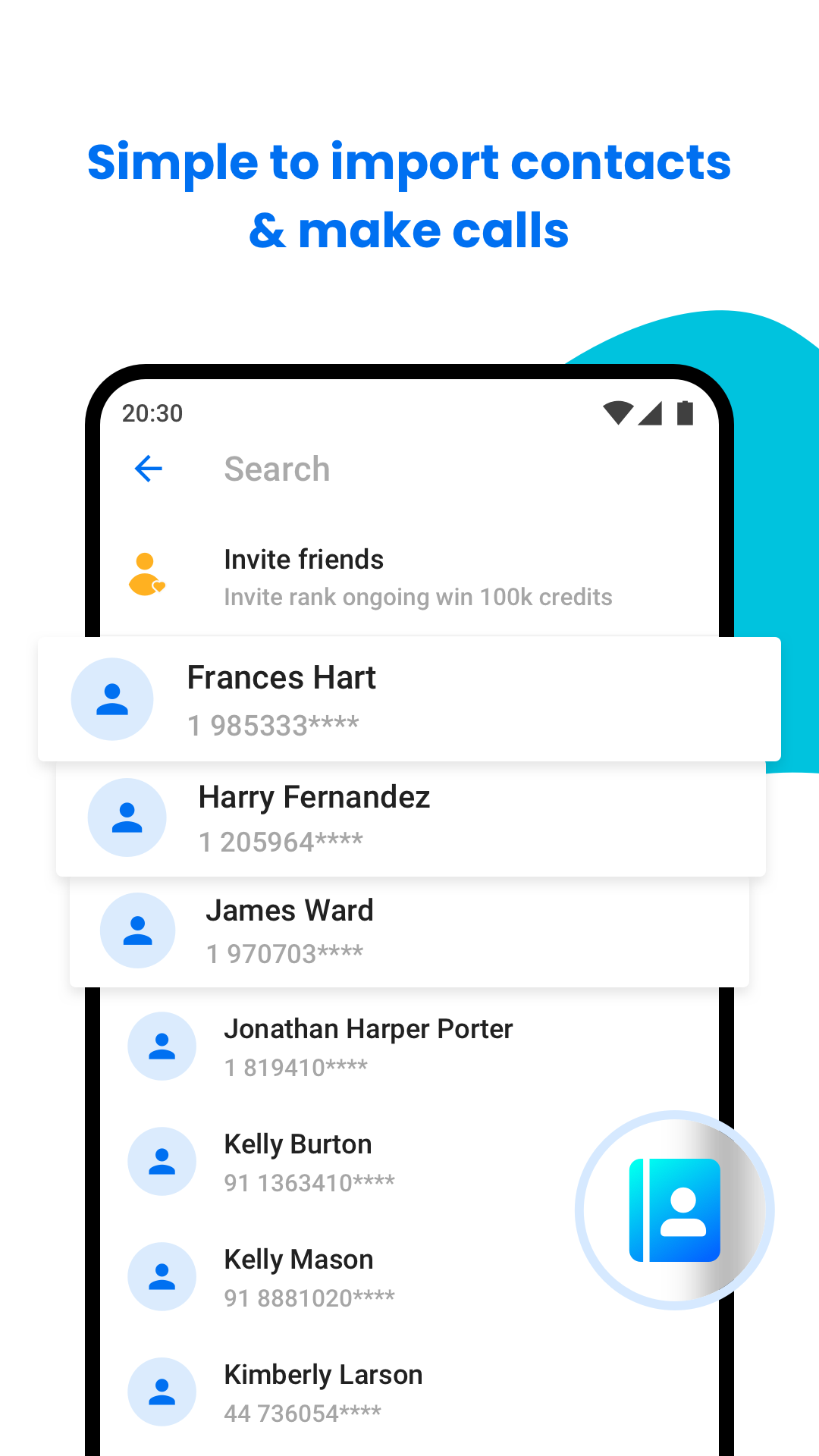Tap the Wi-Fi status indicator
This screenshot has height=1456, width=819.
(618, 412)
